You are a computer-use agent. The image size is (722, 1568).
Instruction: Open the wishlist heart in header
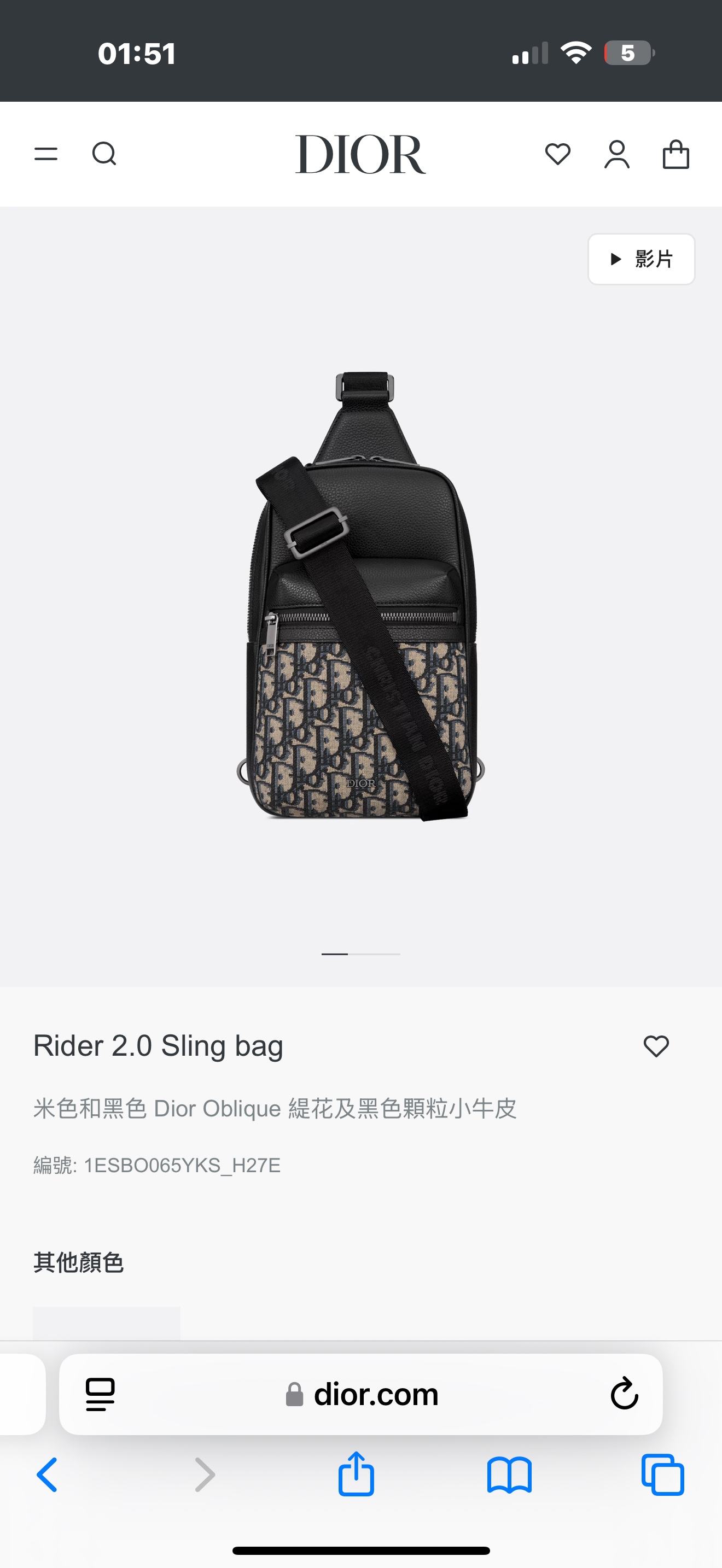pos(557,154)
